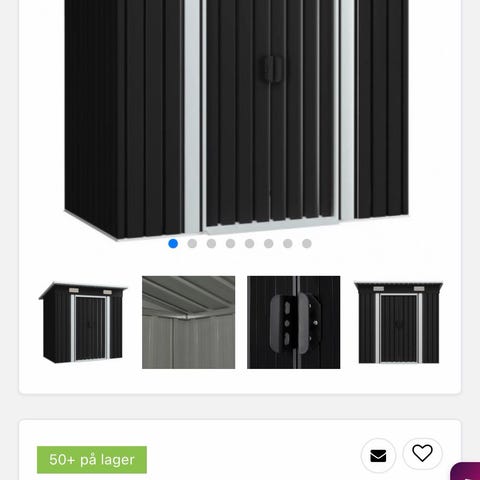Go to the last gallery page dot
The width and height of the screenshot is (480, 480).
(307, 244)
